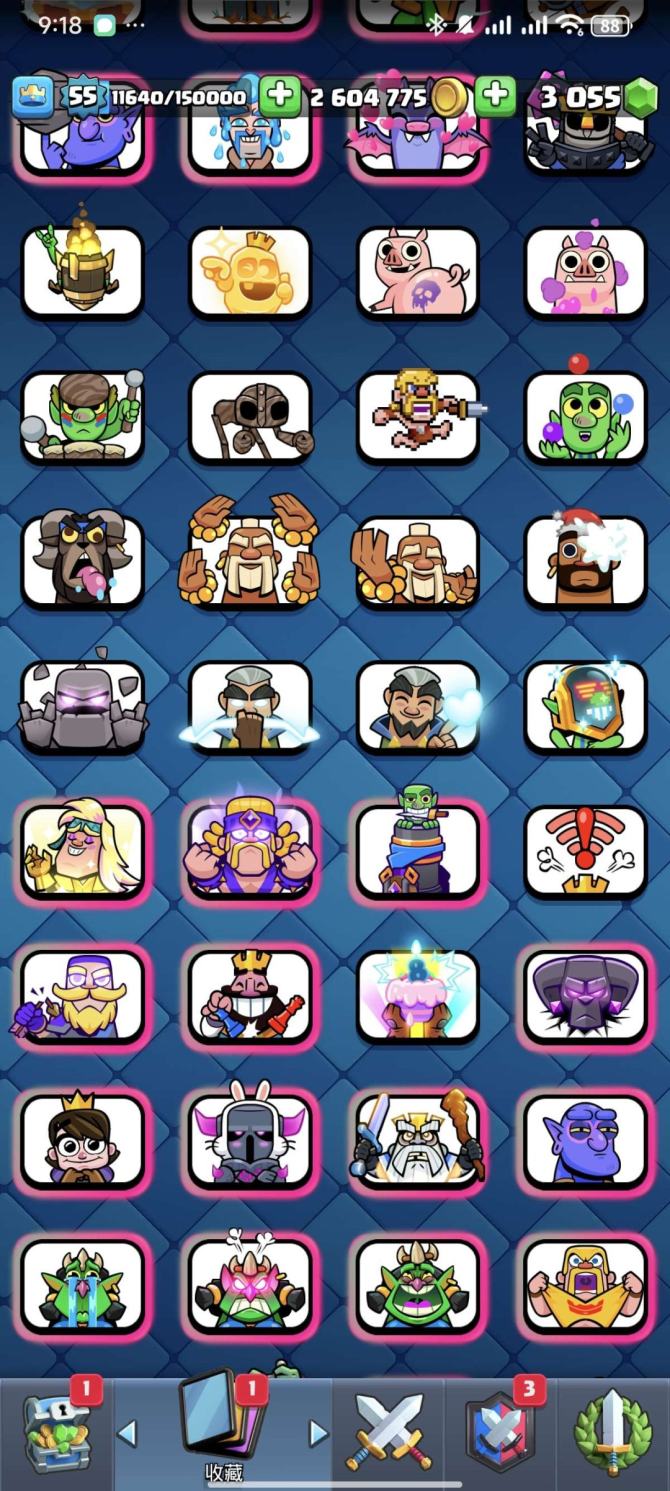670x1491 pixels.
Task: Select the crying goblin king emote
Action: click(83, 1285)
